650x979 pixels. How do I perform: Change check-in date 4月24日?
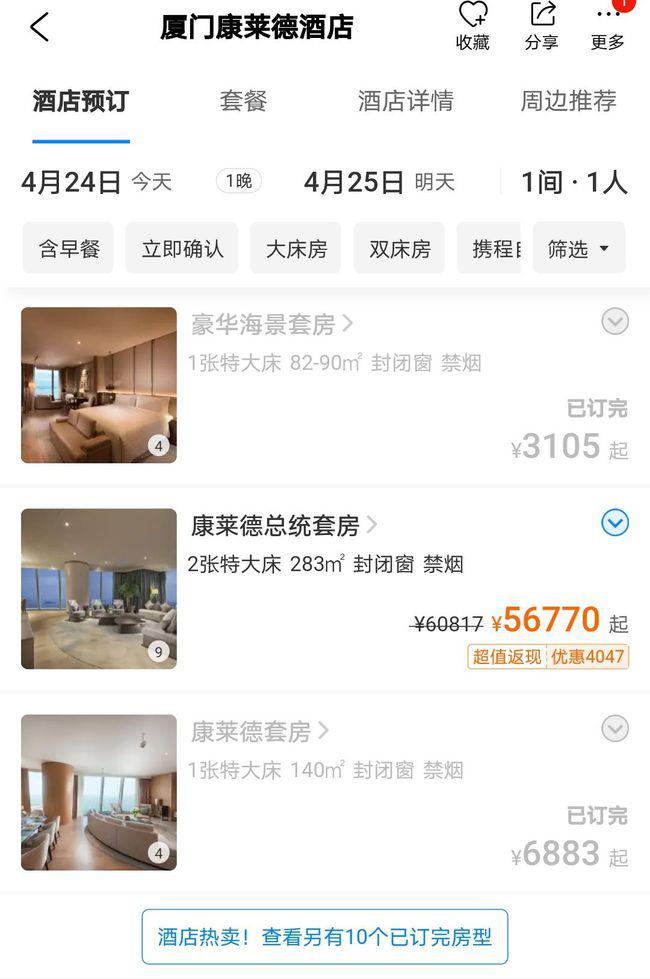tap(72, 182)
